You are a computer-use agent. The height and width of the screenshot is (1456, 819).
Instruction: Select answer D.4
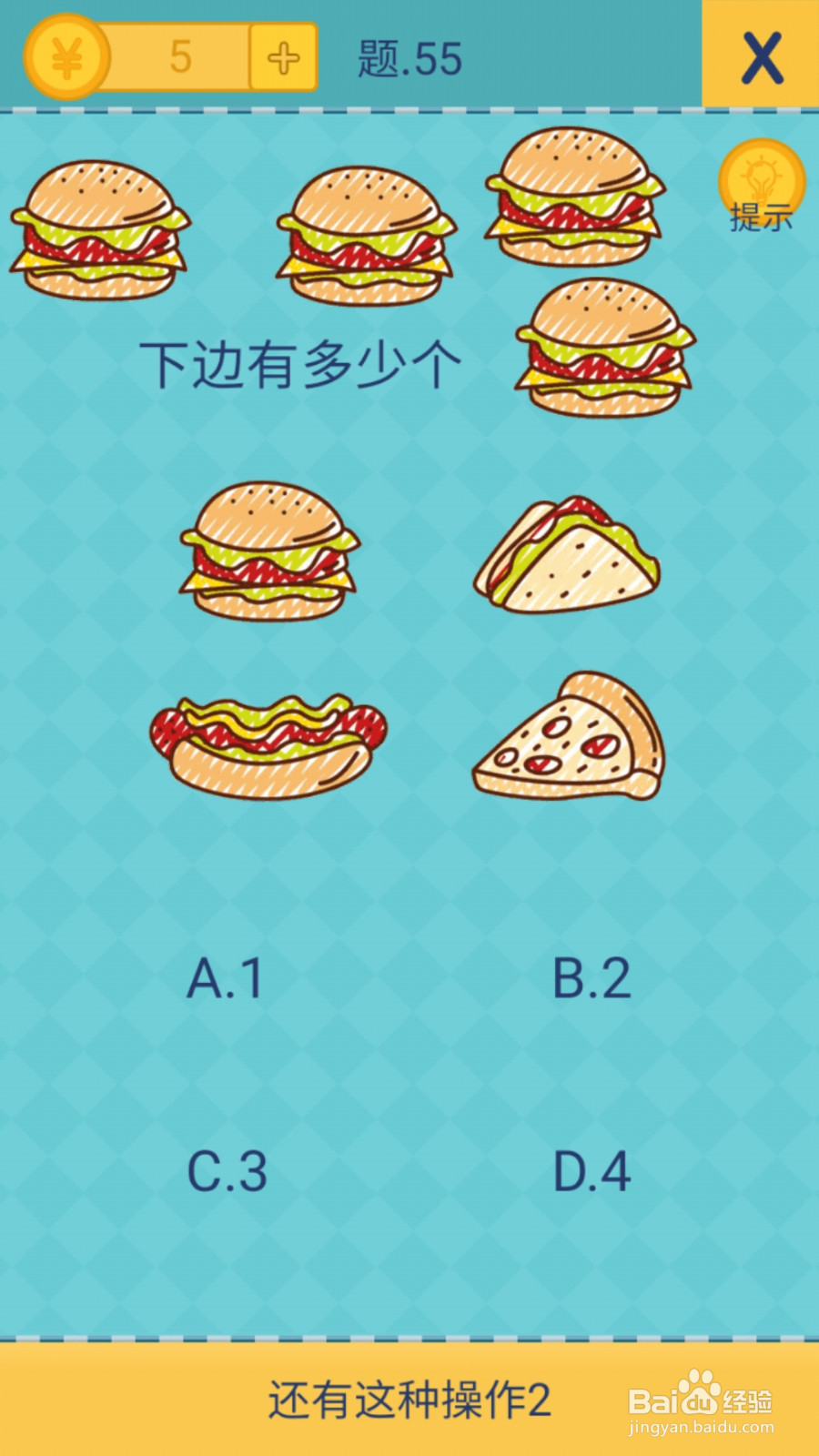point(592,1171)
